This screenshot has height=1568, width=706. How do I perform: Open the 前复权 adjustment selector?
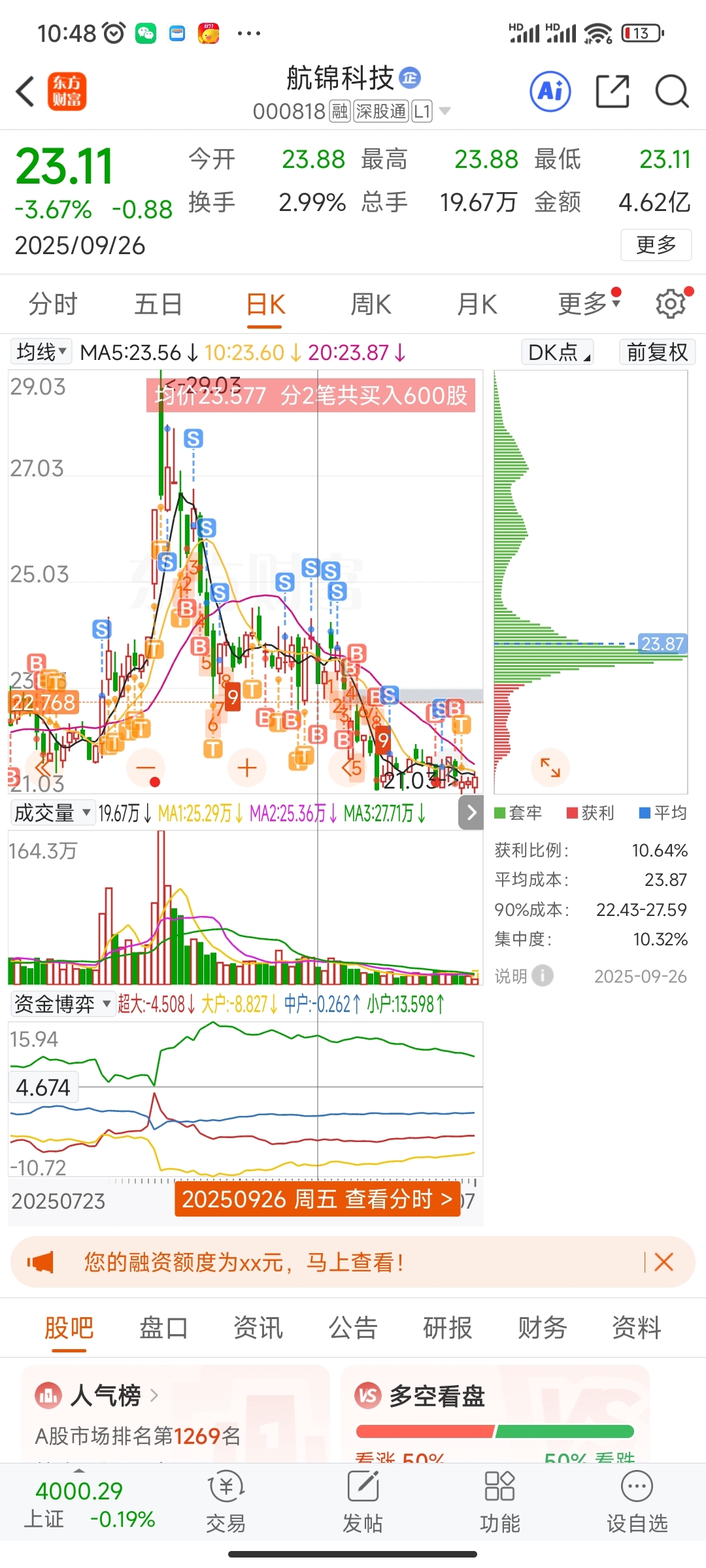(x=657, y=352)
